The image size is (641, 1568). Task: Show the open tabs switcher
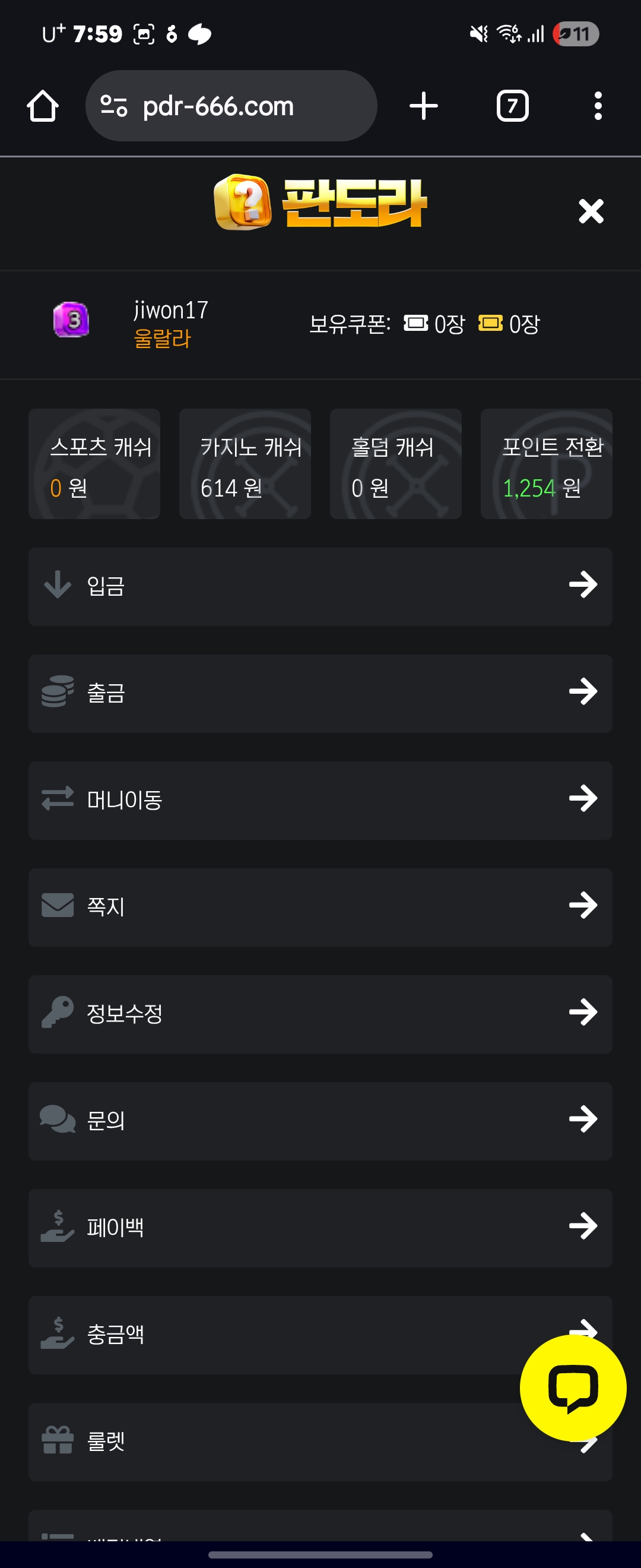pos(512,106)
